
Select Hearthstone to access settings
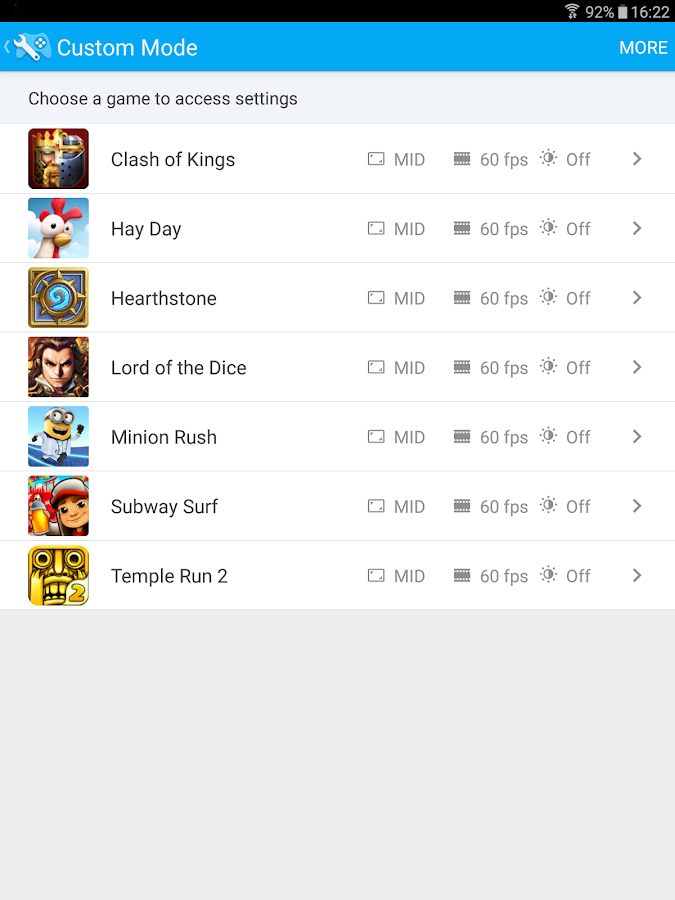click(337, 298)
